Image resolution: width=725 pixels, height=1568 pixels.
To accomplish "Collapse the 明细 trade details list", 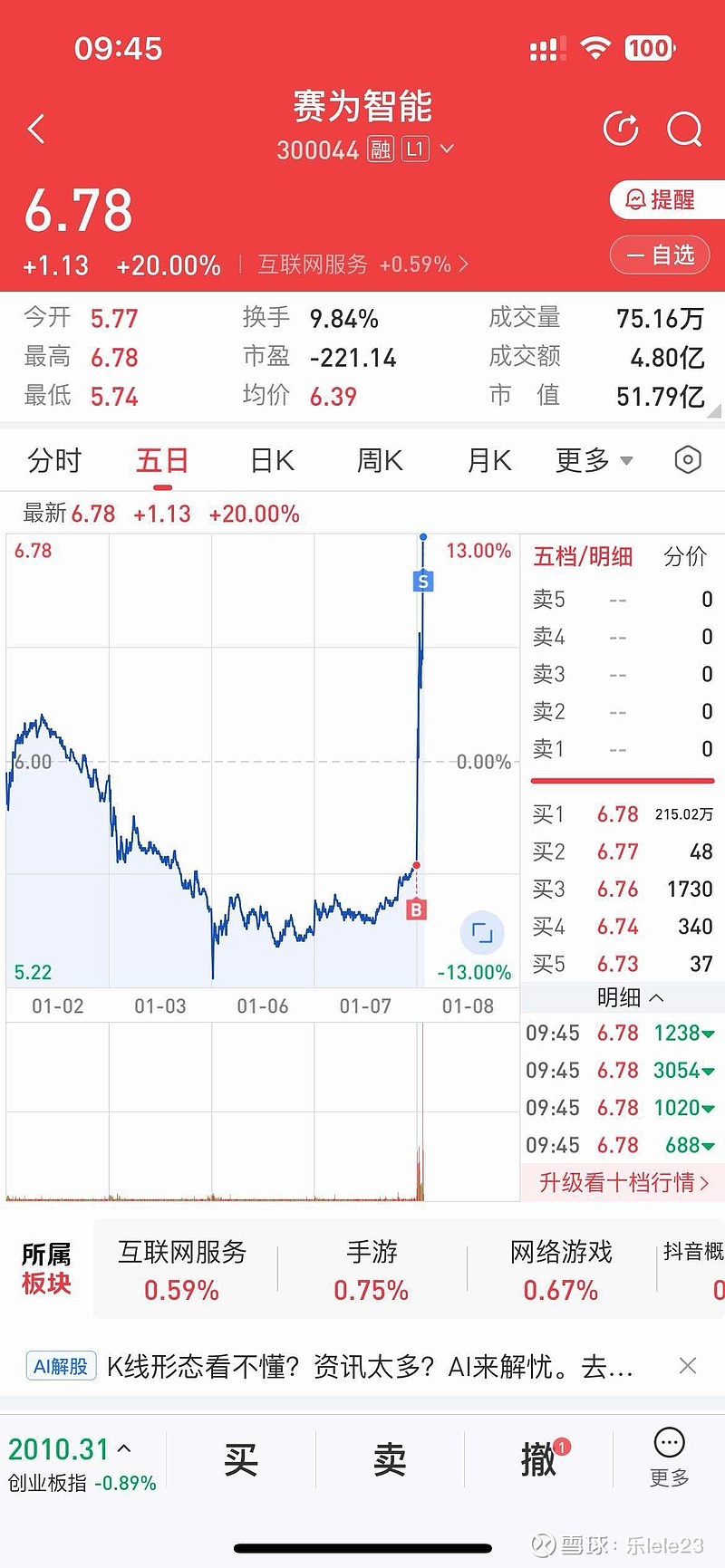I will (x=630, y=997).
